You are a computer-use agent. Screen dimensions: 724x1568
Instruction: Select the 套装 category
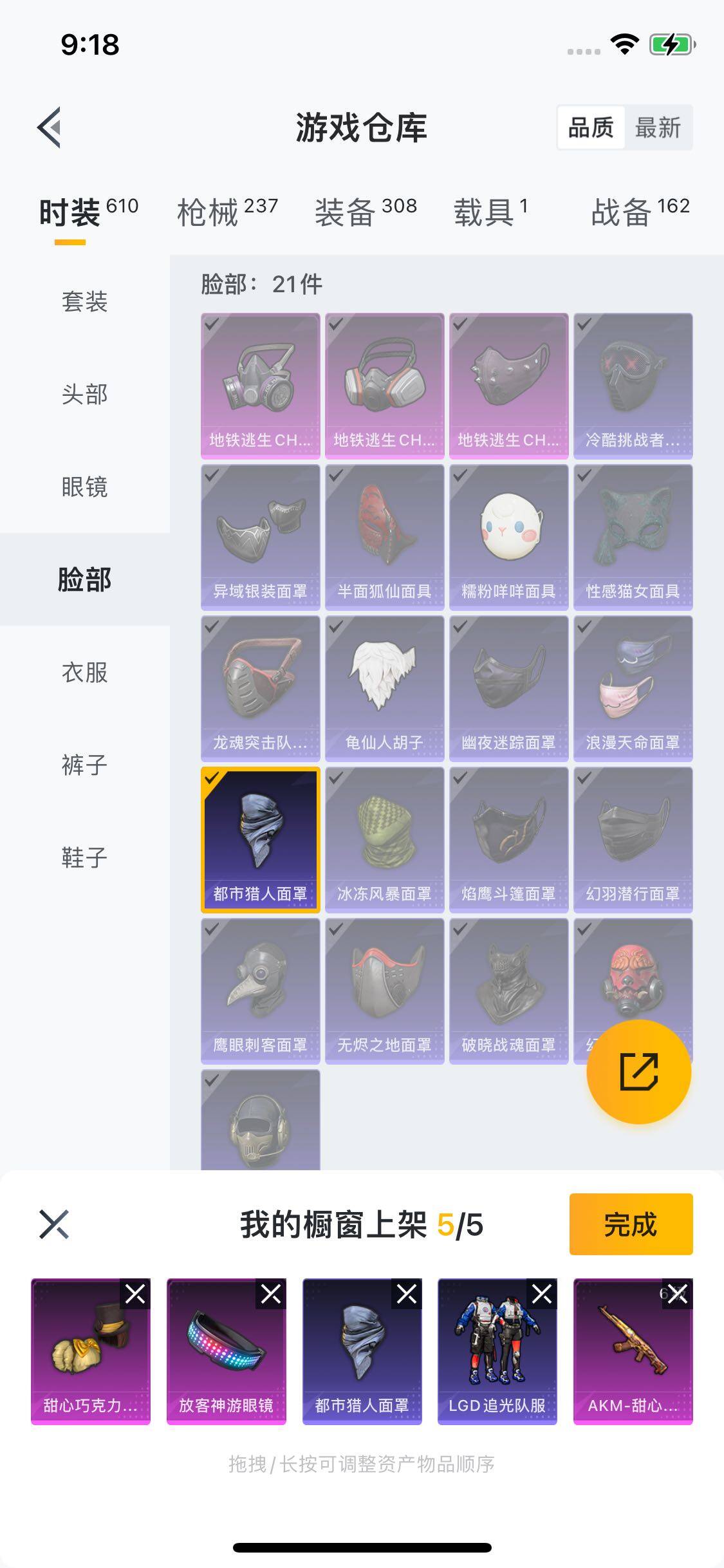point(84,301)
